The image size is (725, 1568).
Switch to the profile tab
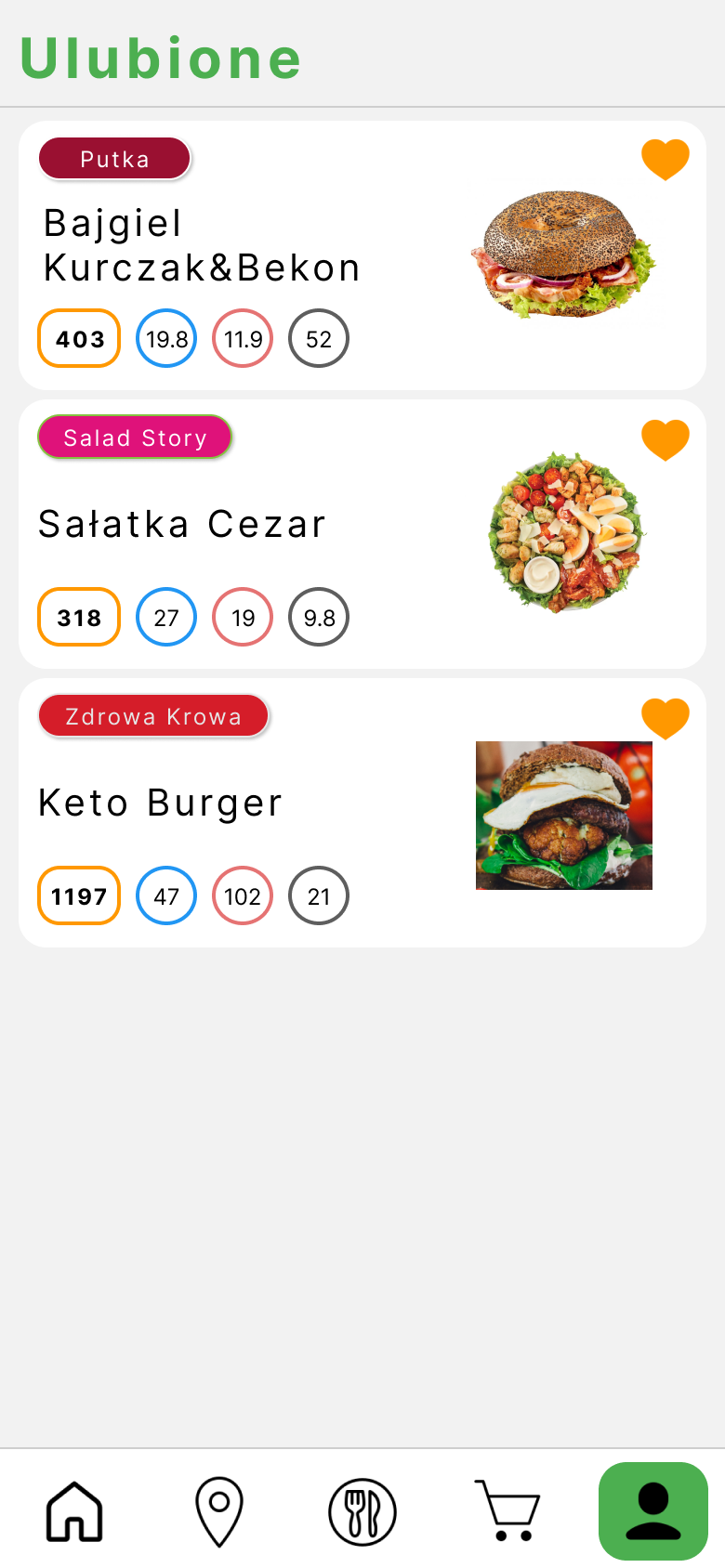point(653,1511)
